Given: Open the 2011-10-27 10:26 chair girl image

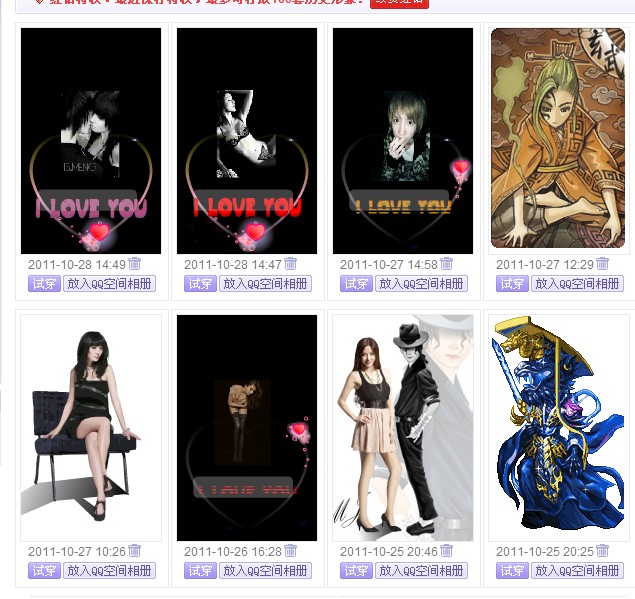Looking at the screenshot, I should tap(91, 428).
